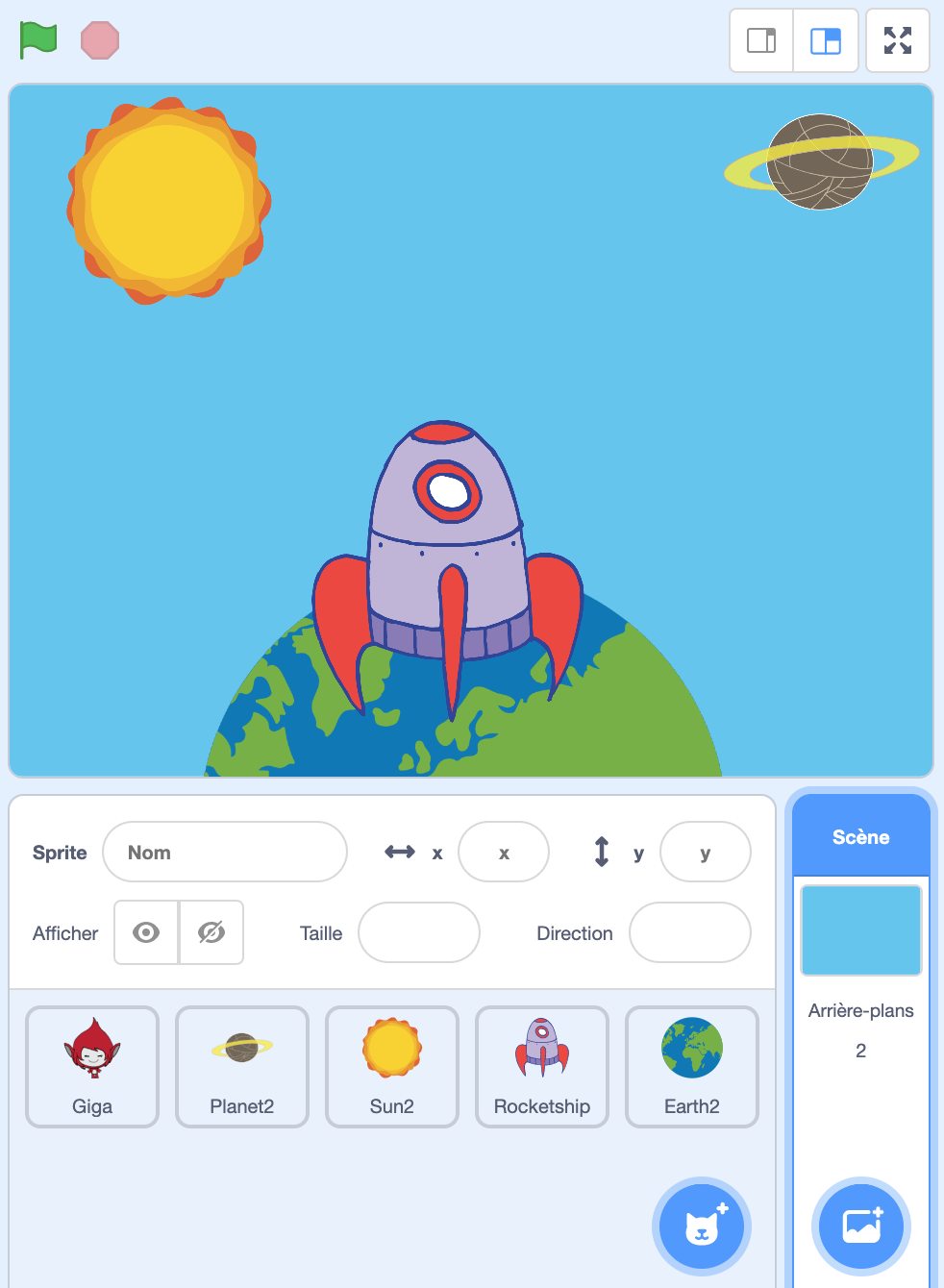
Task: Edit the Direction field
Action: 689,932
